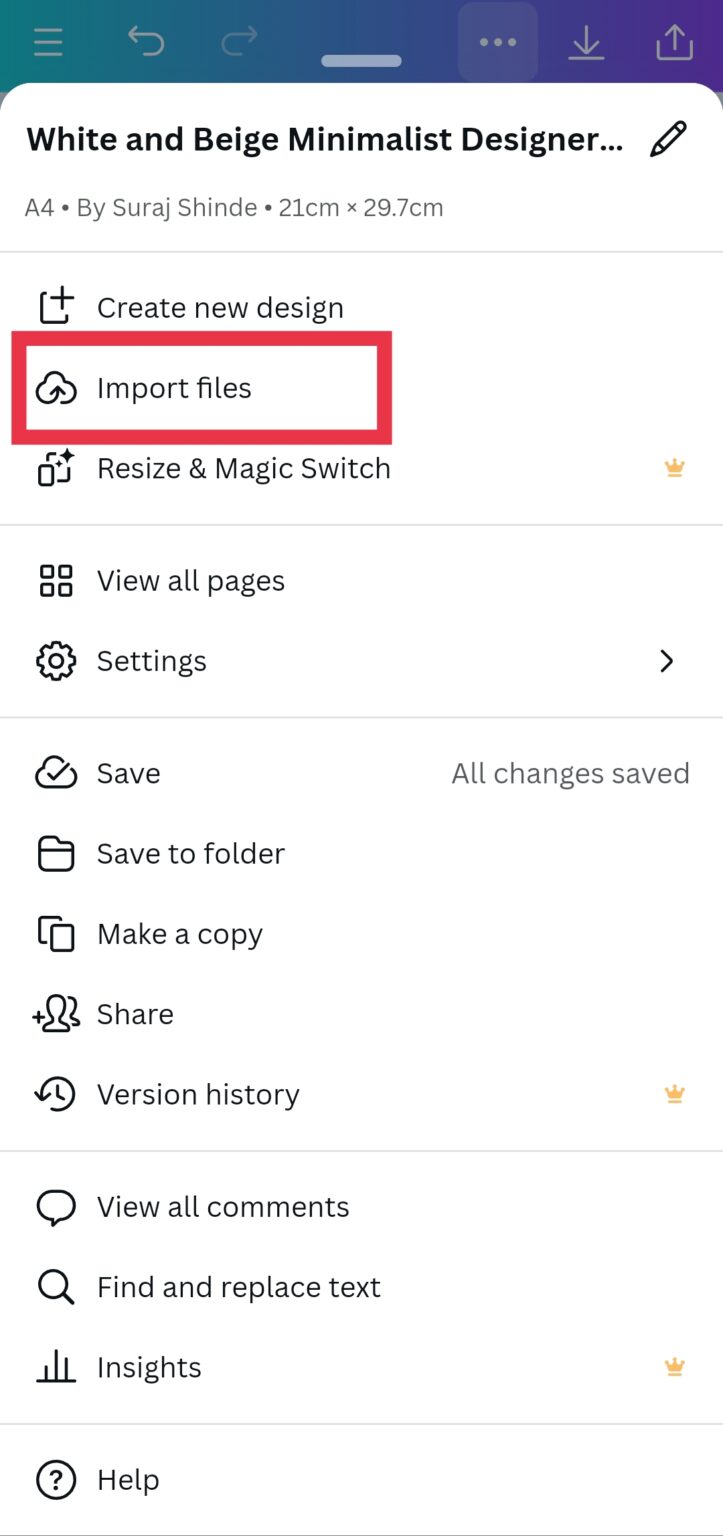Screen dimensions: 723x1536
Task: Open Insights
Action: [149, 1368]
